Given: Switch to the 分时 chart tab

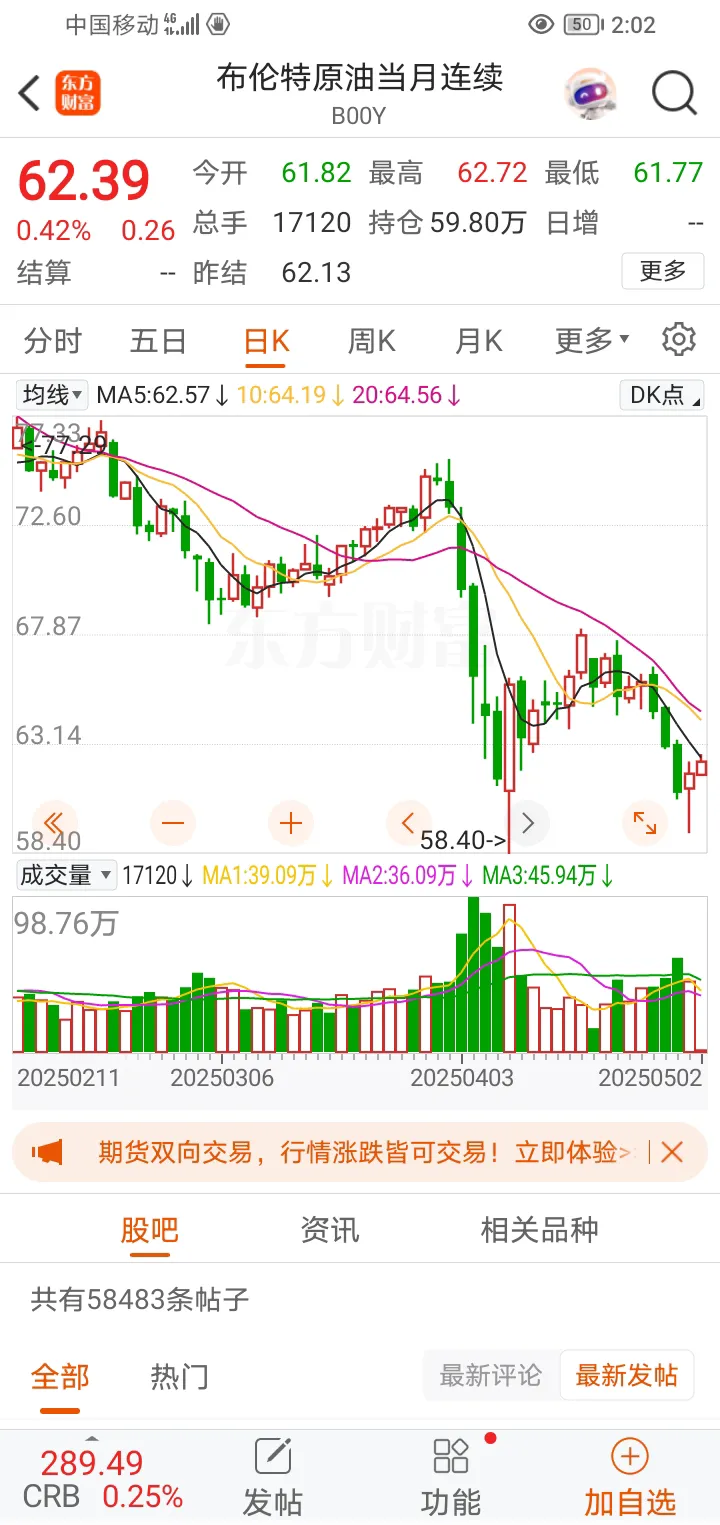Looking at the screenshot, I should [53, 341].
